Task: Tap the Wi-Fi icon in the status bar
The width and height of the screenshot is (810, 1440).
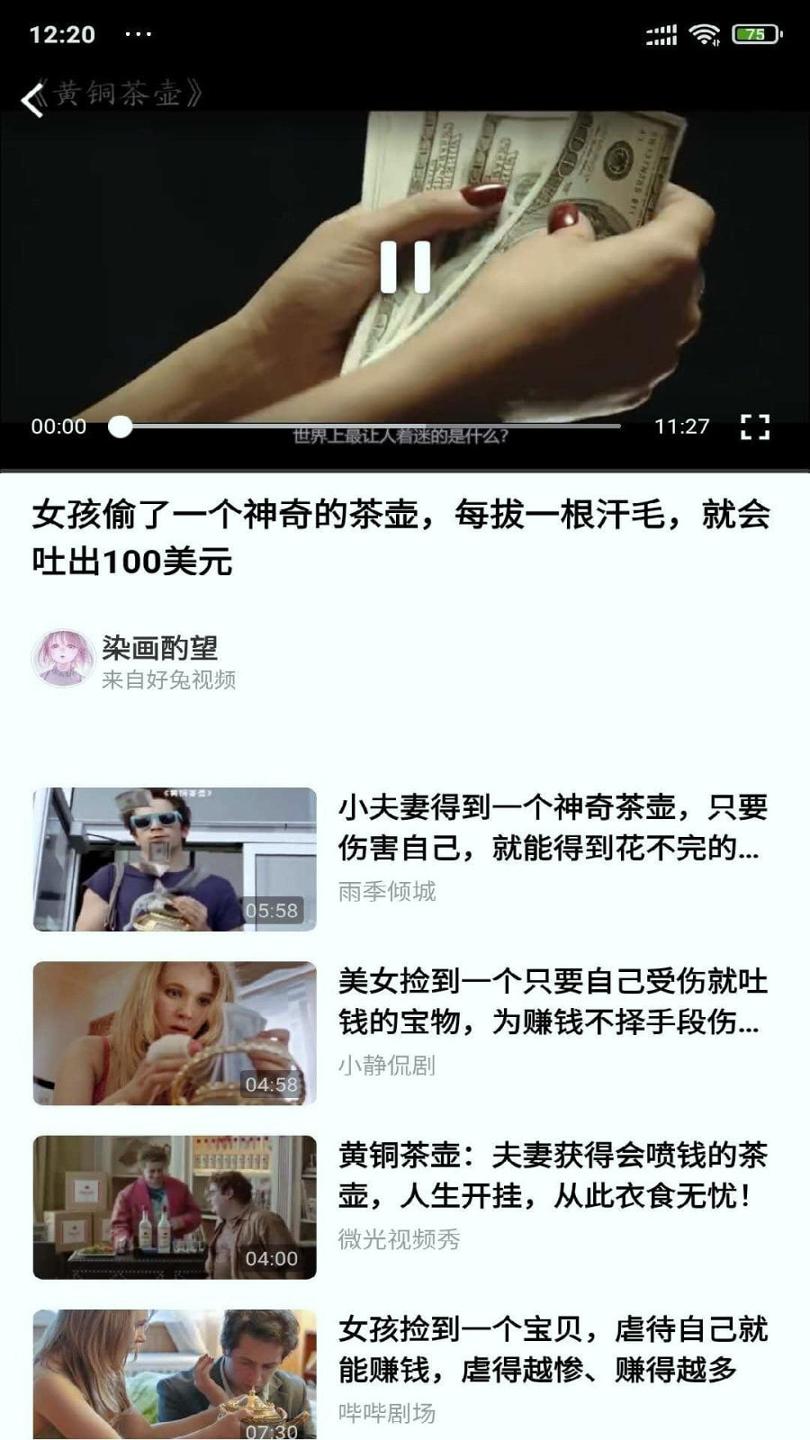Action: (706, 32)
